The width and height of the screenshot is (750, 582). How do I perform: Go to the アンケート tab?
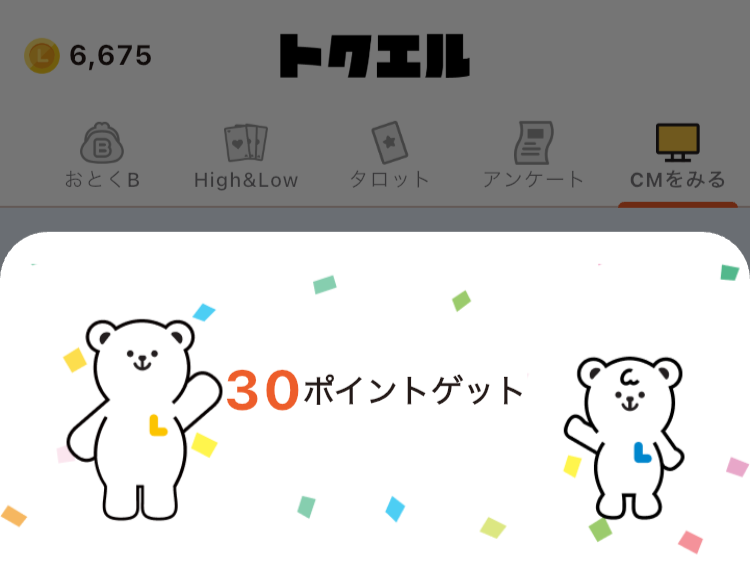[x=533, y=158]
